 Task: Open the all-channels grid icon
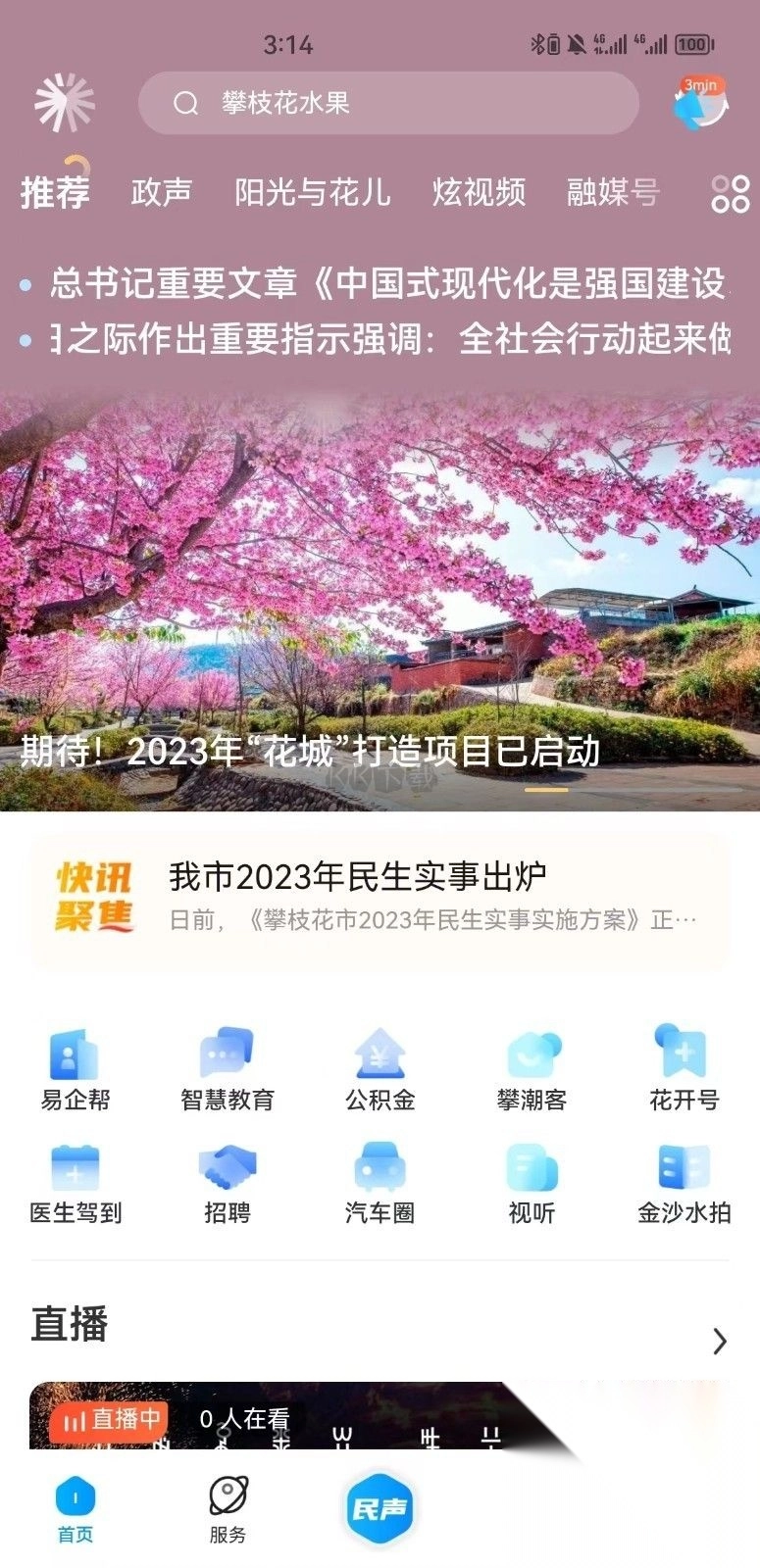(x=730, y=193)
